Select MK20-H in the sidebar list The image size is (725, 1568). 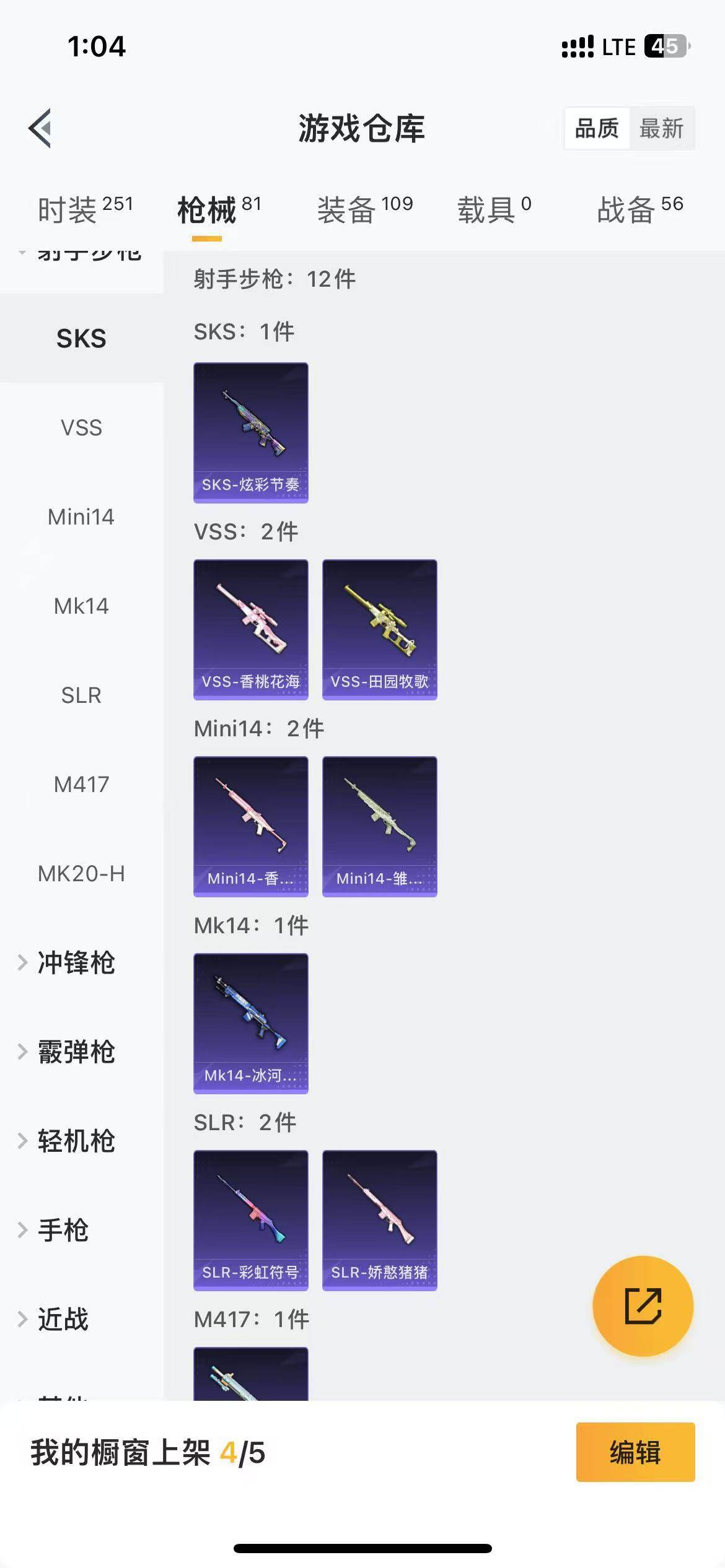[81, 874]
